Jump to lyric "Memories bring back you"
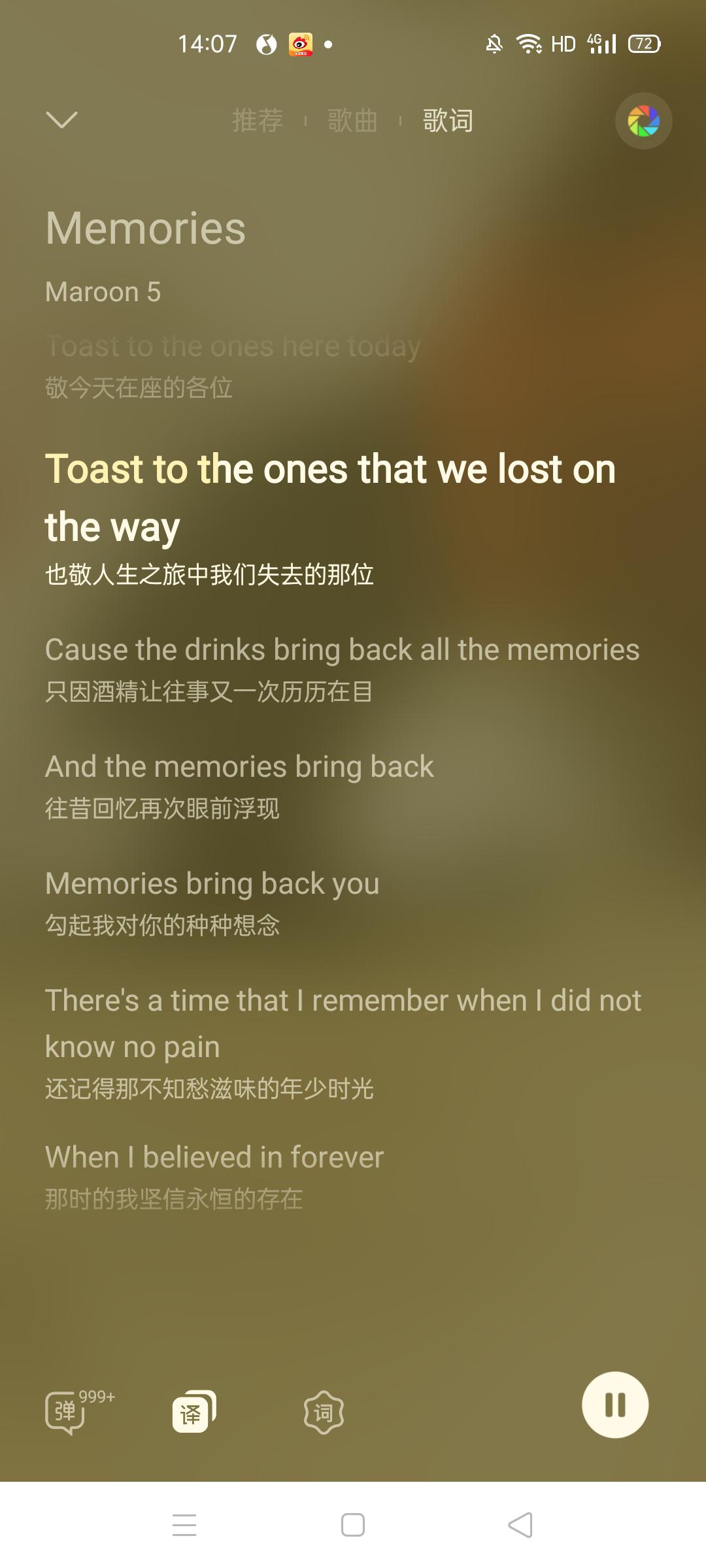 point(212,884)
